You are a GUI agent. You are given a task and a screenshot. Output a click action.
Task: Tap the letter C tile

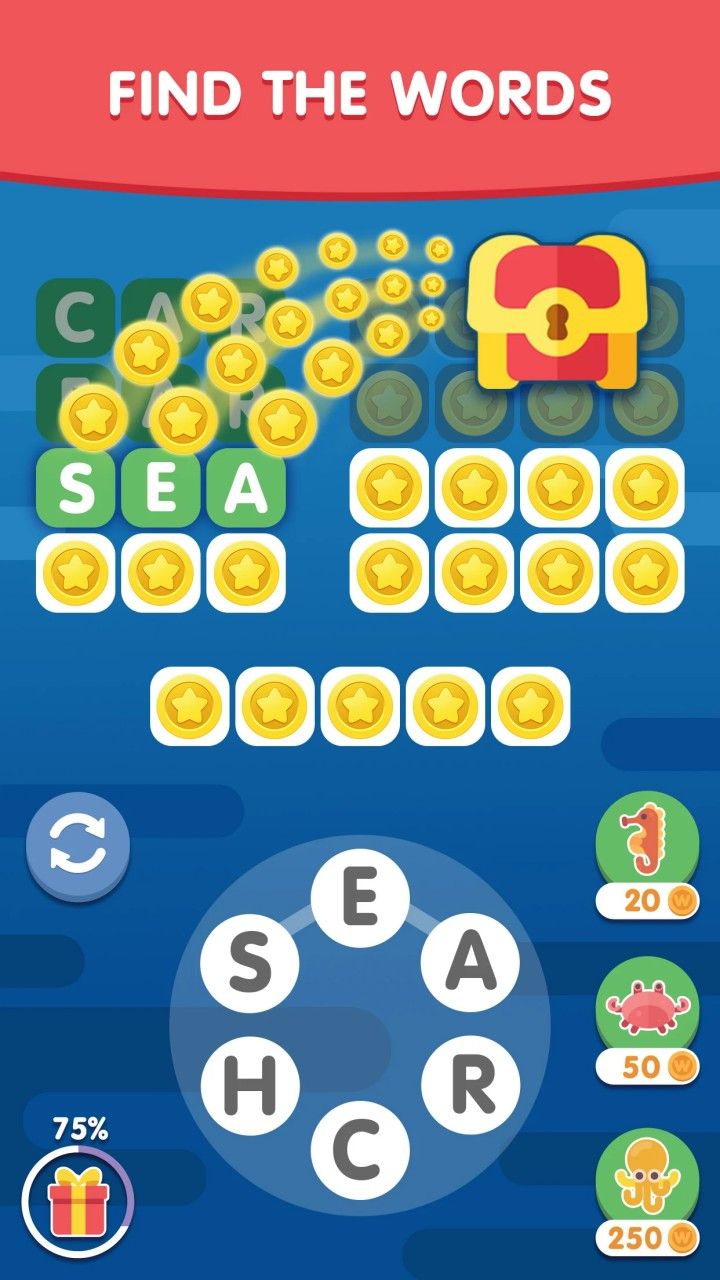360,1149
